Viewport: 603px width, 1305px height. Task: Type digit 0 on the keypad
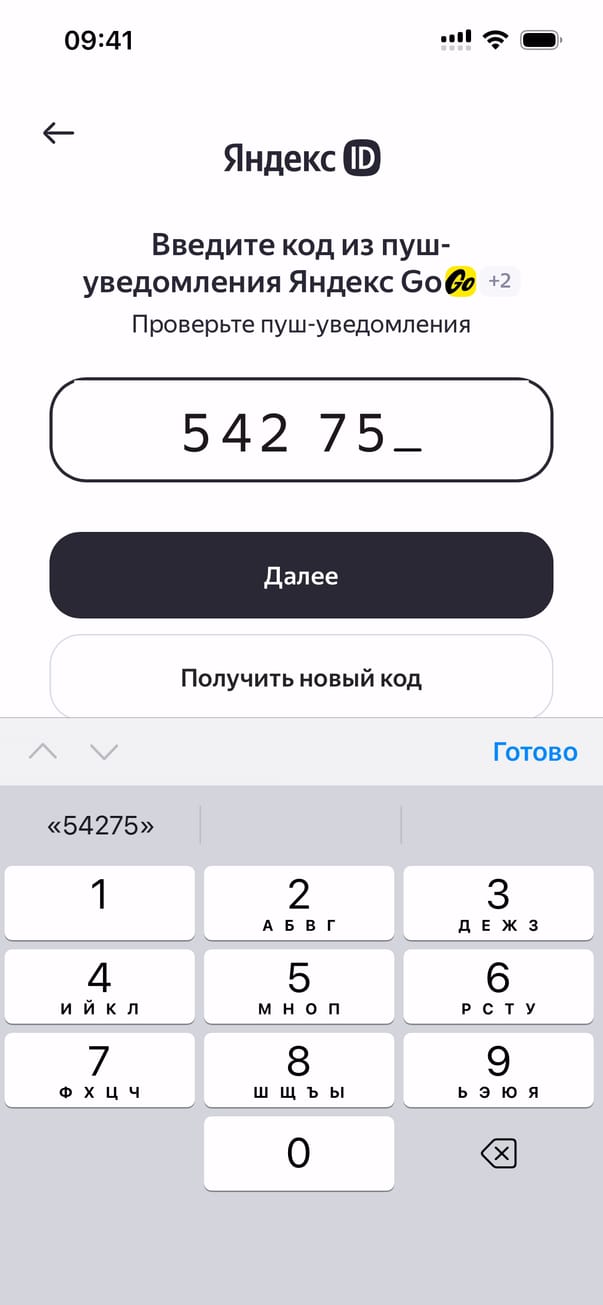pyautogui.click(x=299, y=1153)
